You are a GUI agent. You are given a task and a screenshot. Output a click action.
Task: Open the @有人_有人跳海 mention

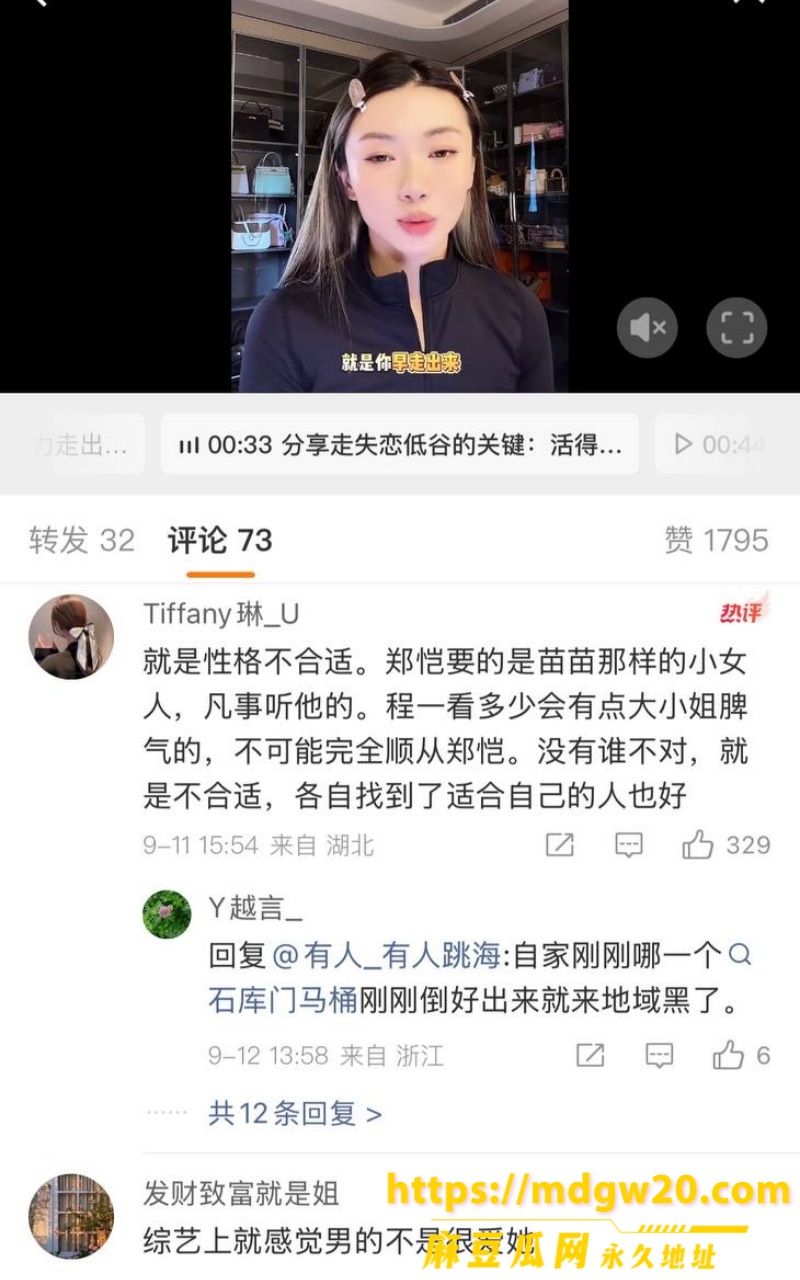(386, 956)
